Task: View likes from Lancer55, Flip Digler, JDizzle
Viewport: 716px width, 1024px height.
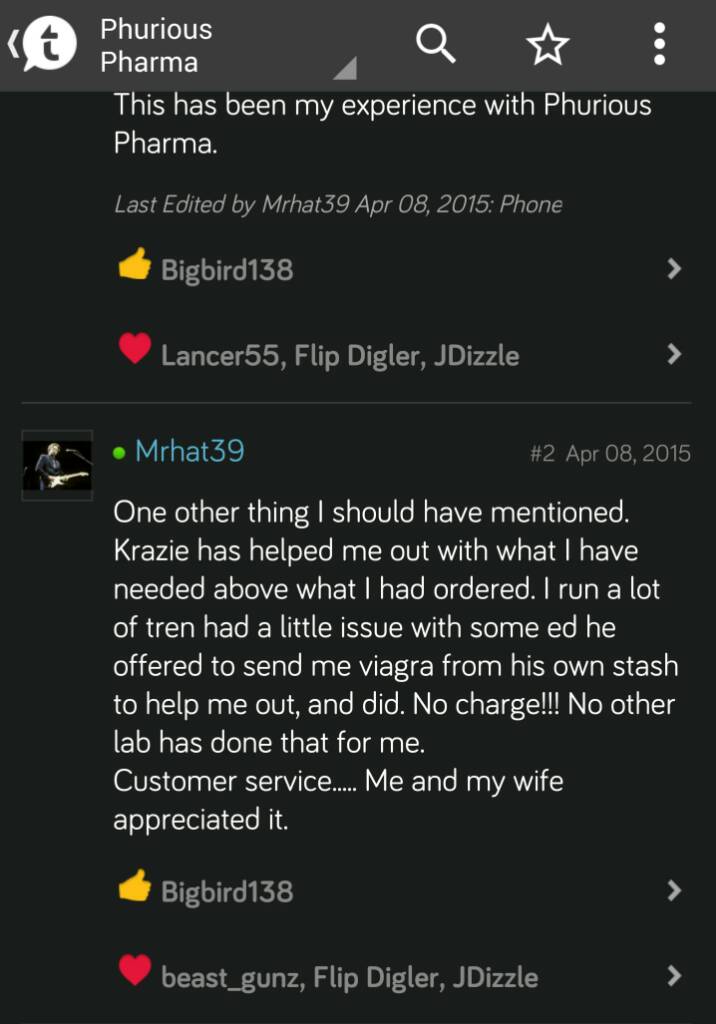Action: (x=398, y=354)
